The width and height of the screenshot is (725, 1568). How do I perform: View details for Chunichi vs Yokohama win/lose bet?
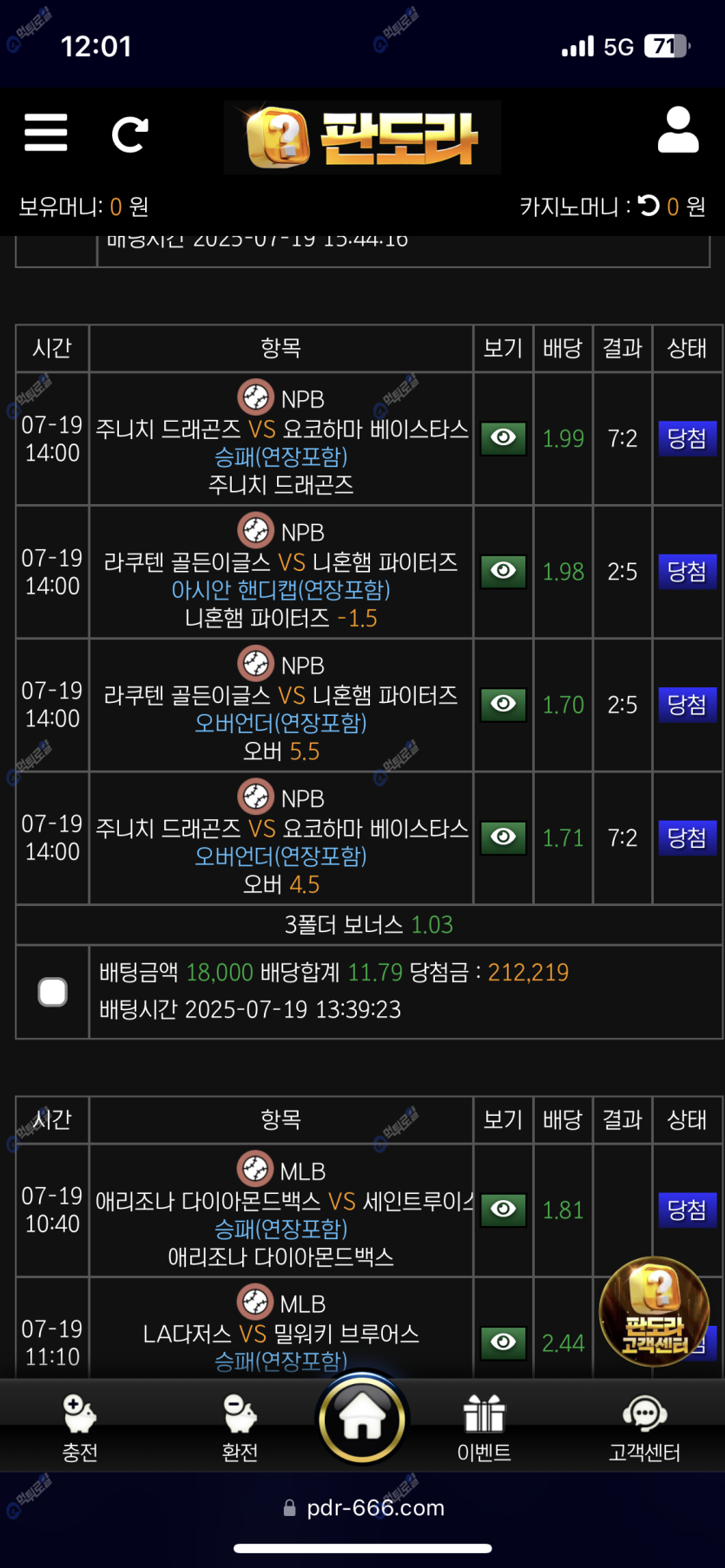point(504,438)
